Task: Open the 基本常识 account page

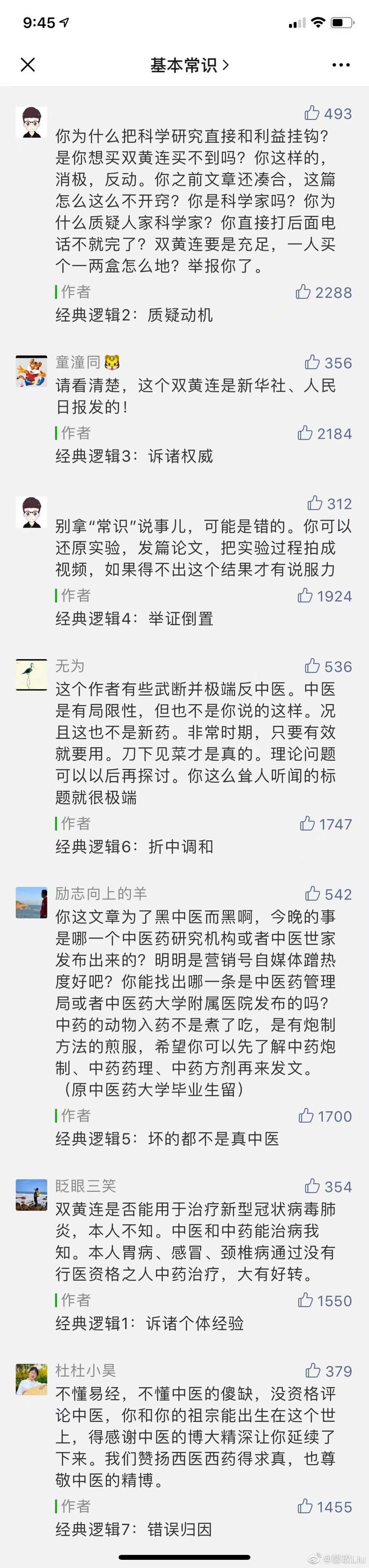Action: pyautogui.click(x=189, y=65)
